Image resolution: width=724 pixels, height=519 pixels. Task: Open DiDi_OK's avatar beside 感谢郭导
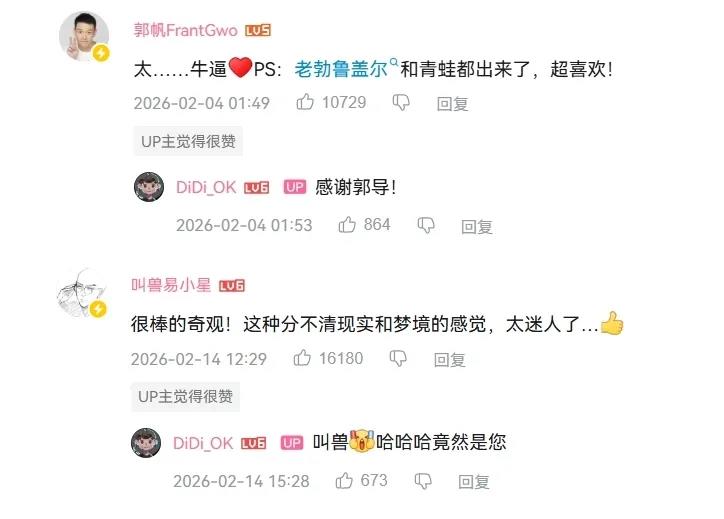148,186
